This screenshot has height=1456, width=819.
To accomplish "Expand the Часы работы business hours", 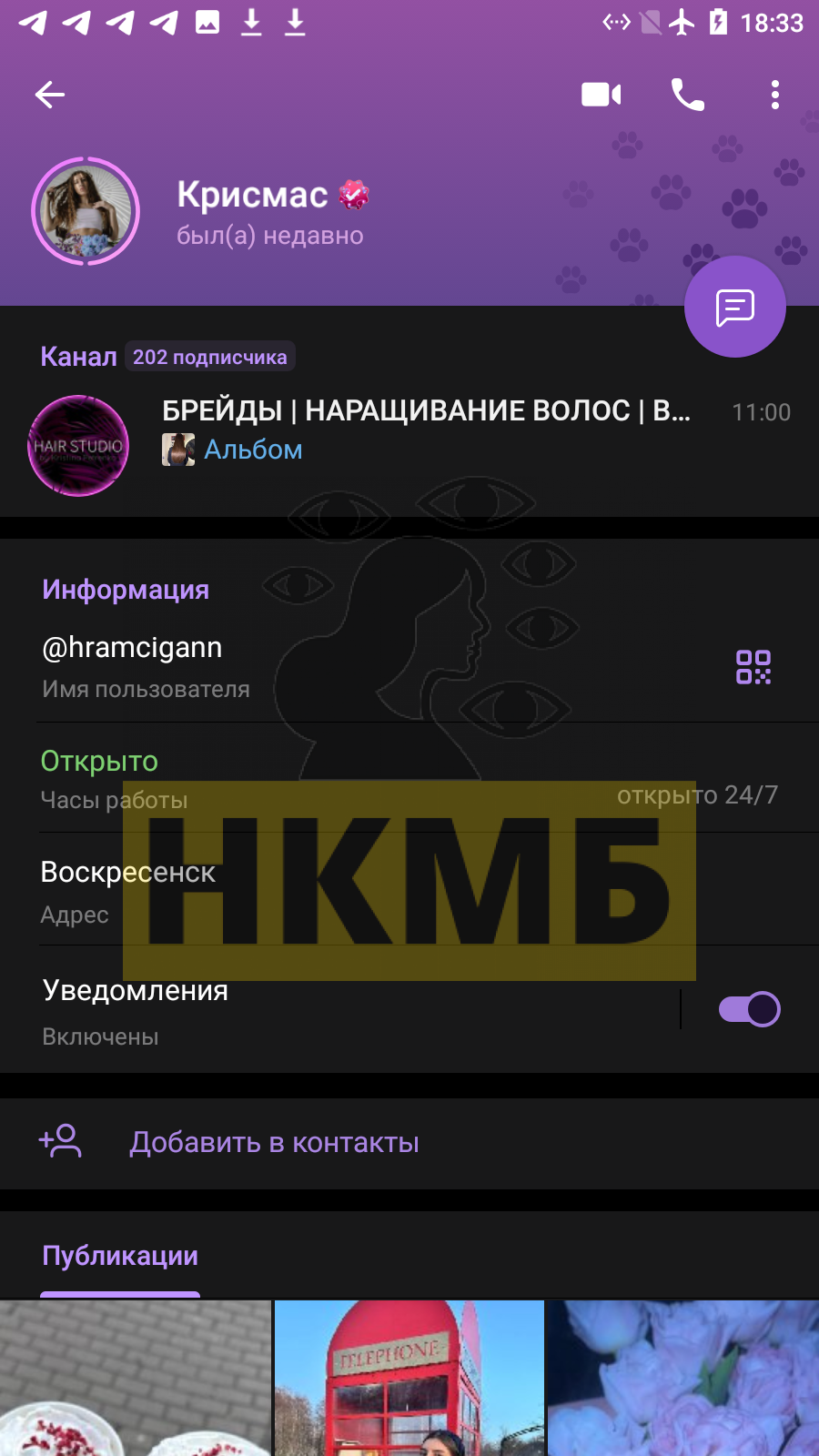I will point(409,779).
